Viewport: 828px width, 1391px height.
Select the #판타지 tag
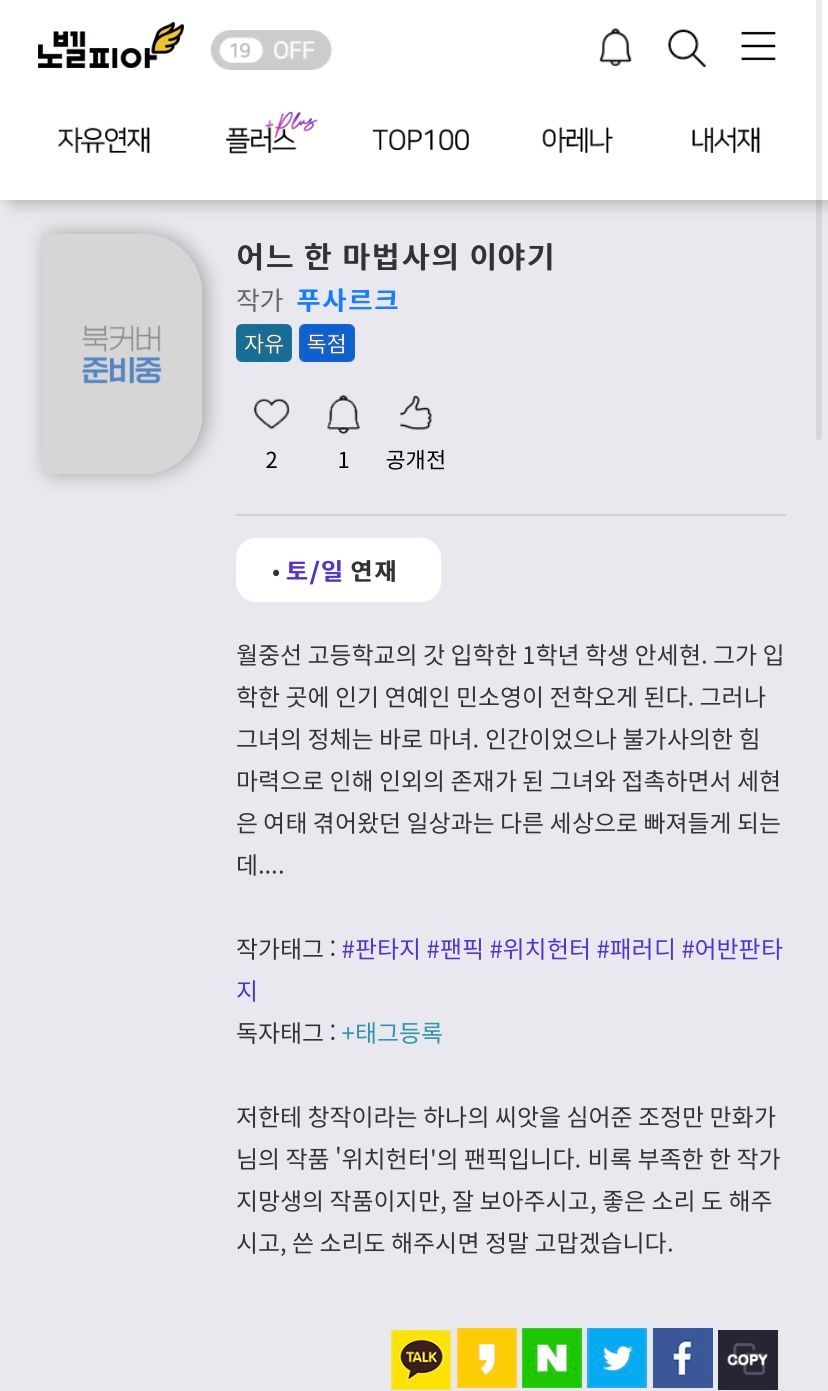pos(381,948)
